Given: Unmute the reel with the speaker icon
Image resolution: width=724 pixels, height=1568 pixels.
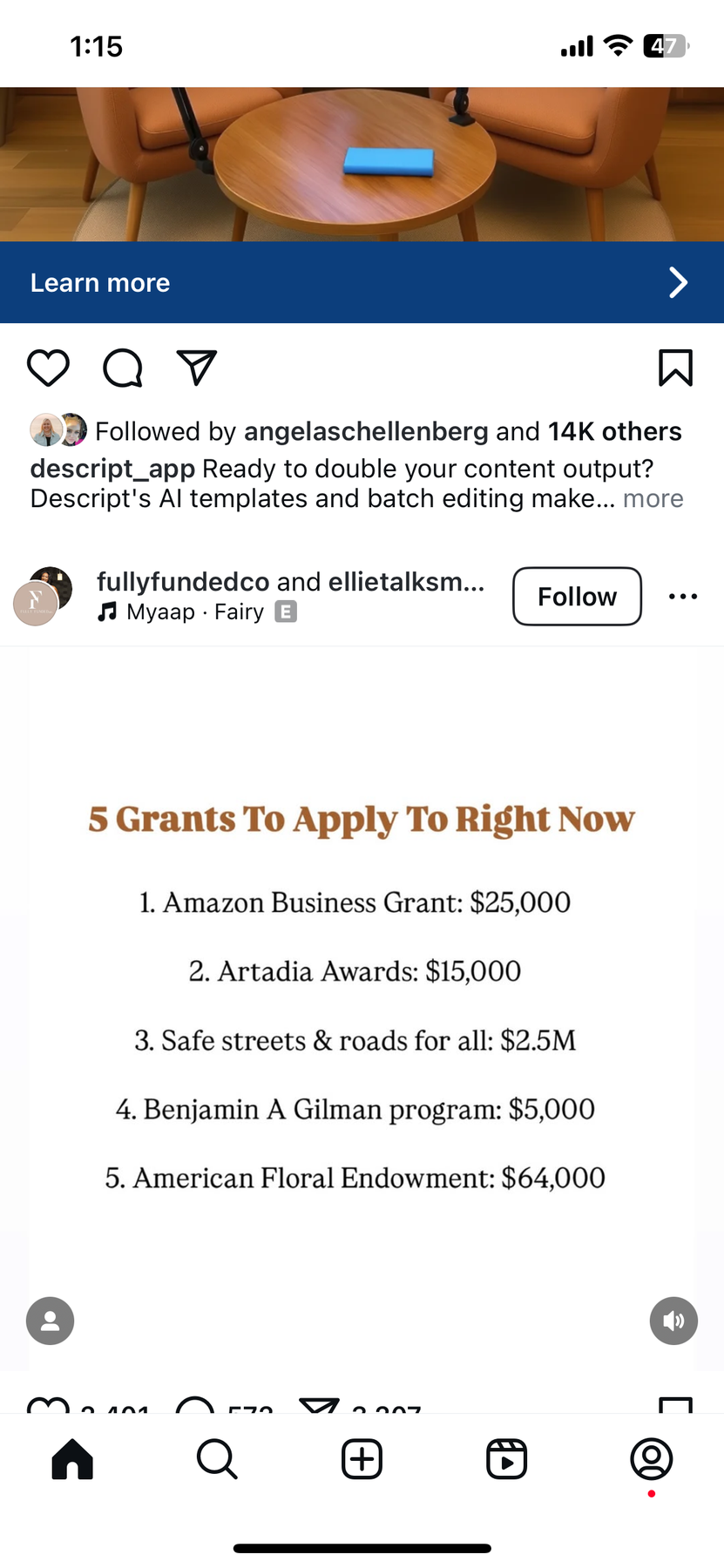Looking at the screenshot, I should click(673, 1321).
